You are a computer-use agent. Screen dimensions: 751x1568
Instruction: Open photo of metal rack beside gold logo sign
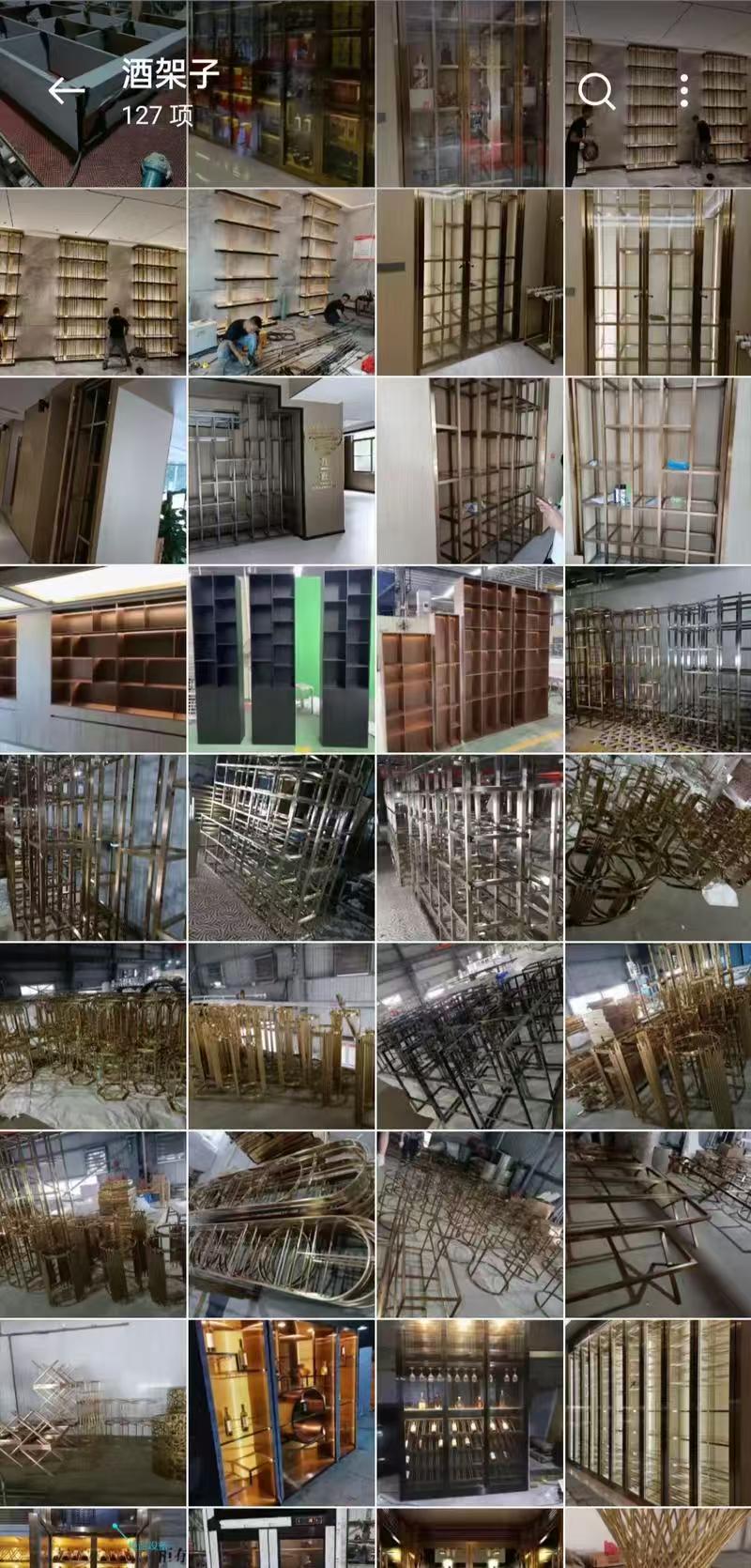(282, 470)
